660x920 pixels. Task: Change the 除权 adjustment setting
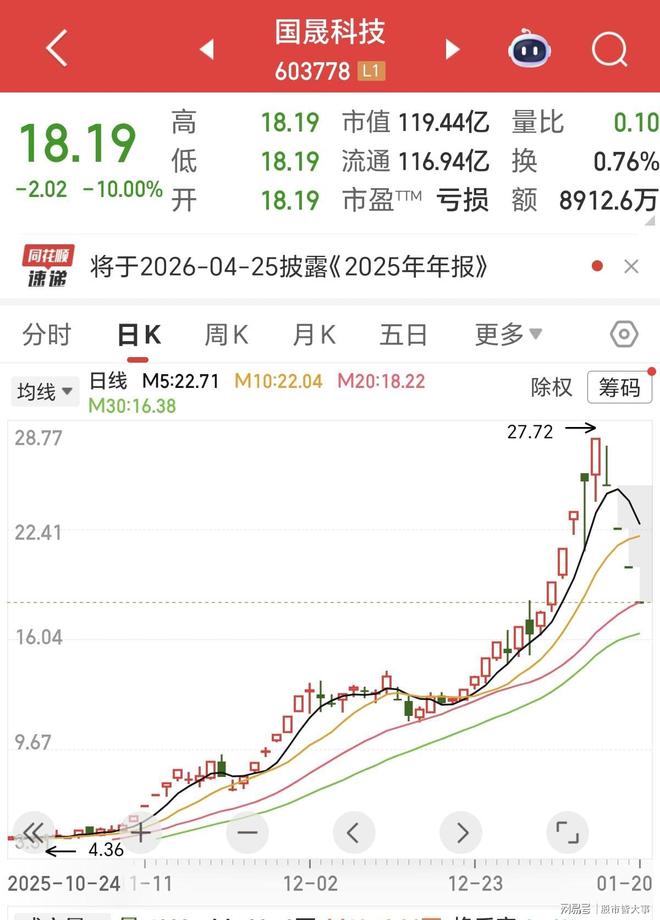point(551,388)
